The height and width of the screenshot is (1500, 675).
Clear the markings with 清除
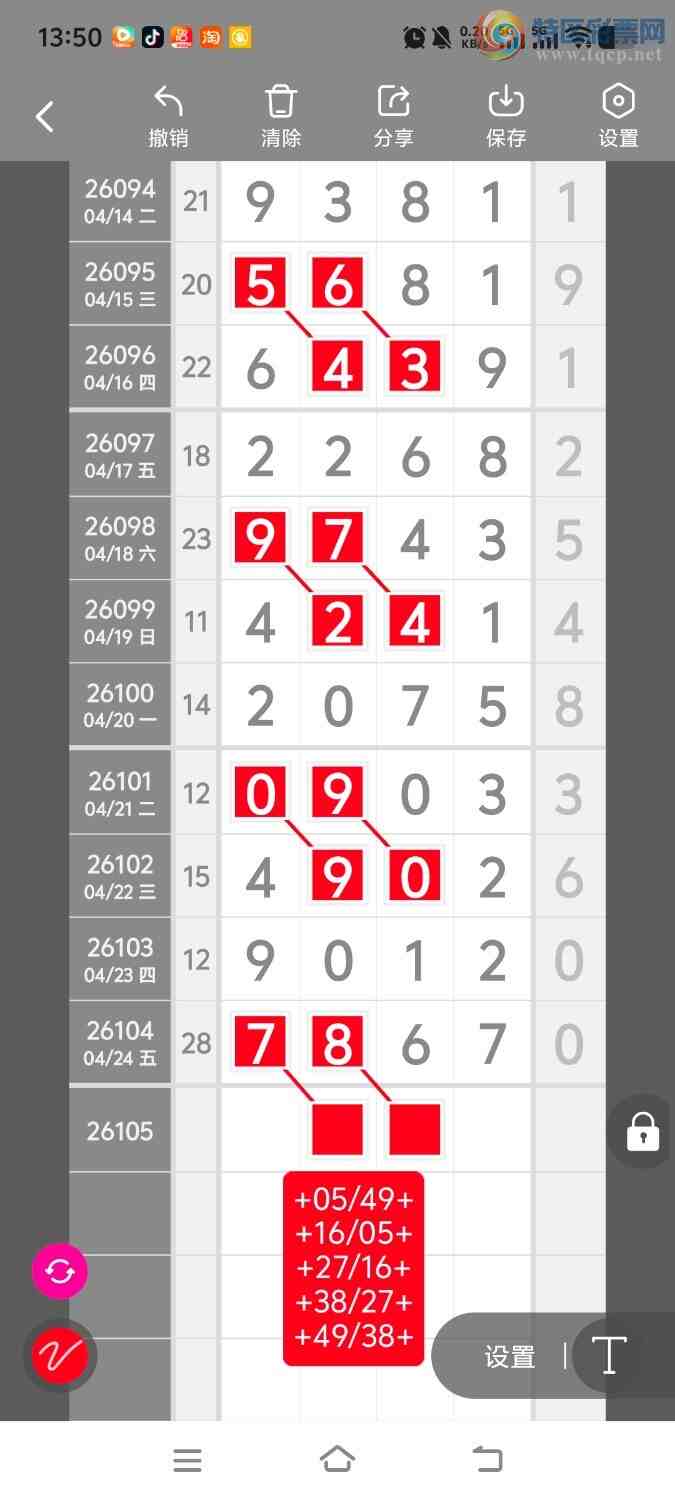pos(281,117)
